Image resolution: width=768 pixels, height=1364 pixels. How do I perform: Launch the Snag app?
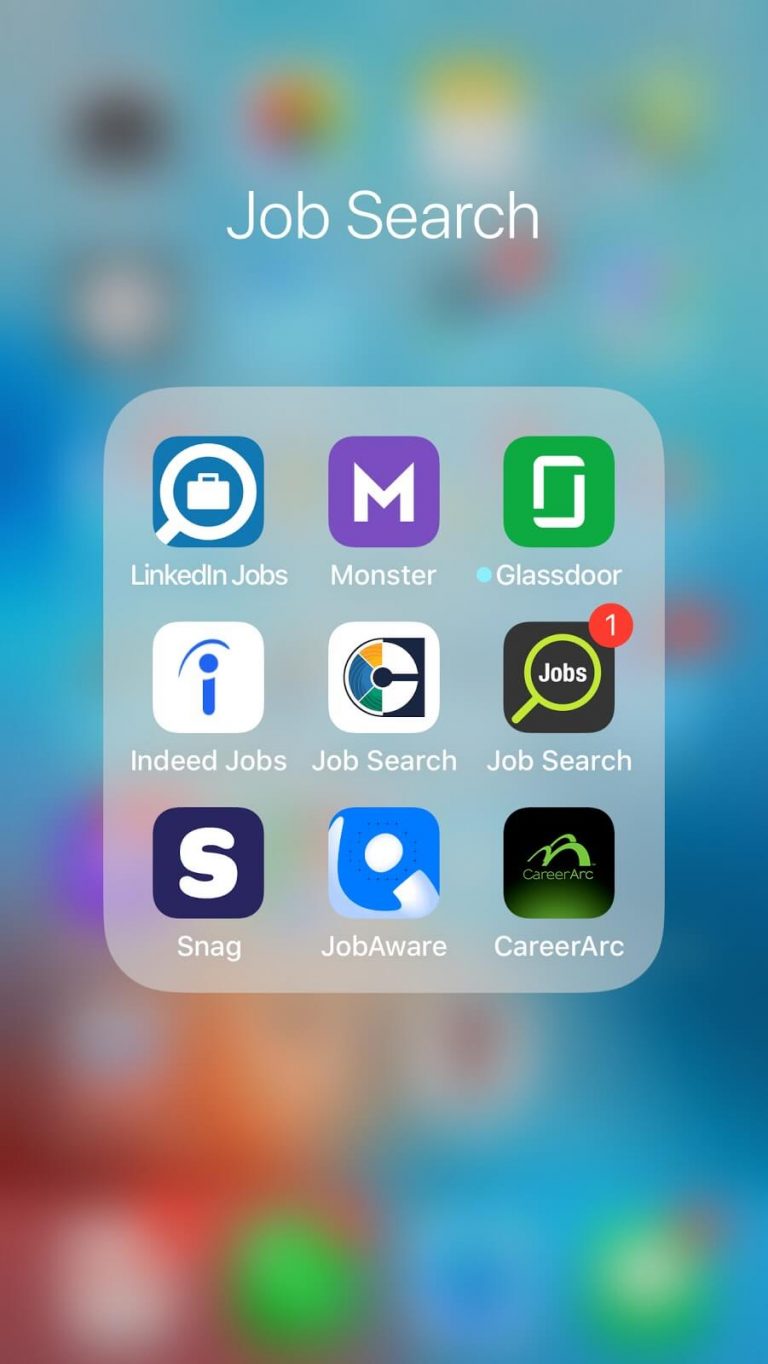[x=208, y=863]
